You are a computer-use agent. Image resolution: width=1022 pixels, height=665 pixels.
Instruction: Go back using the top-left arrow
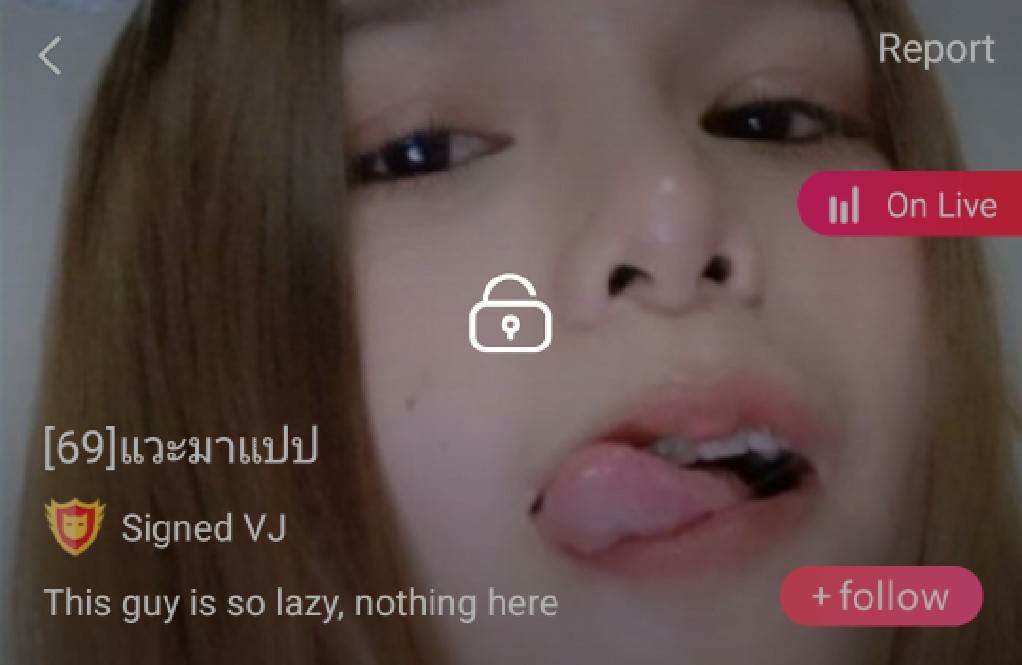pyautogui.click(x=50, y=56)
